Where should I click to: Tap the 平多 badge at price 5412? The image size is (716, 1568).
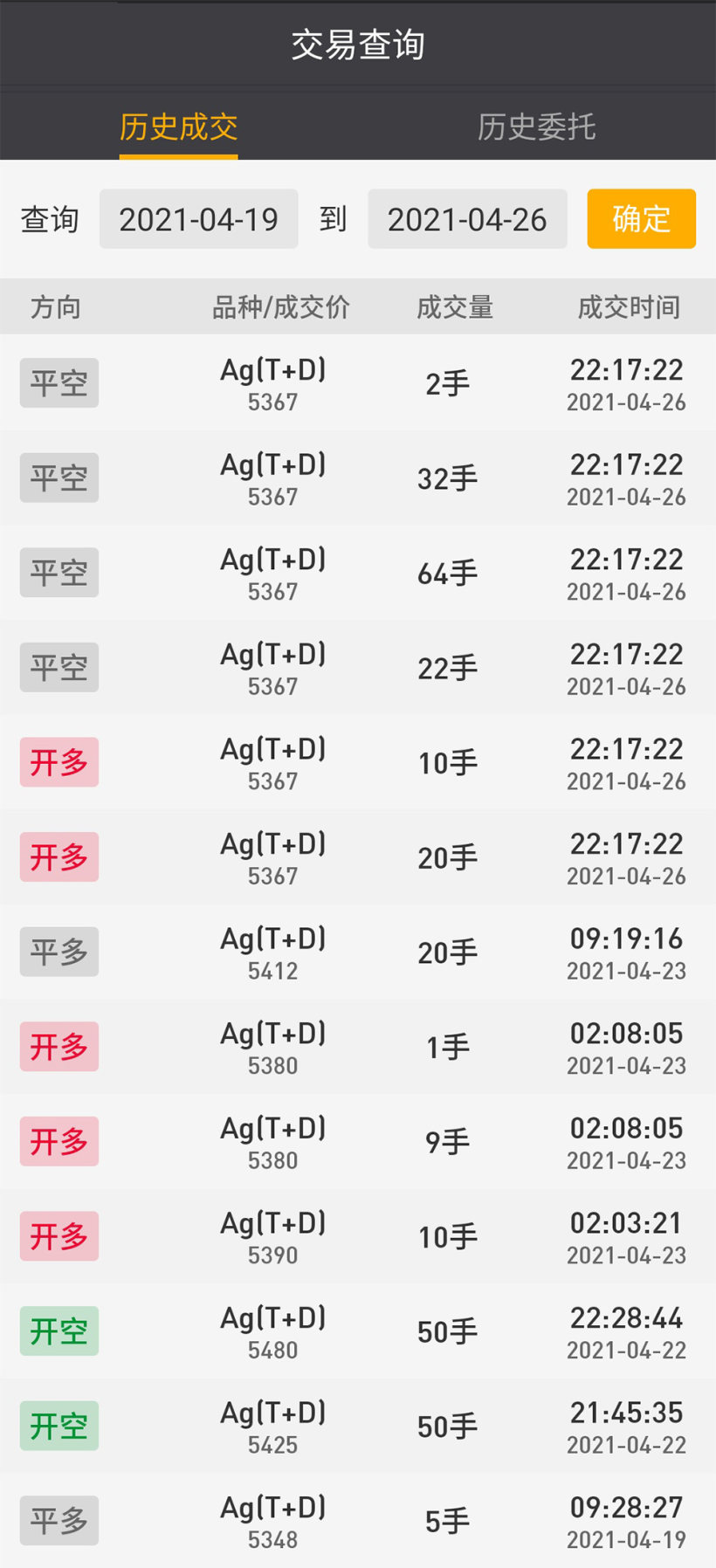(x=59, y=952)
